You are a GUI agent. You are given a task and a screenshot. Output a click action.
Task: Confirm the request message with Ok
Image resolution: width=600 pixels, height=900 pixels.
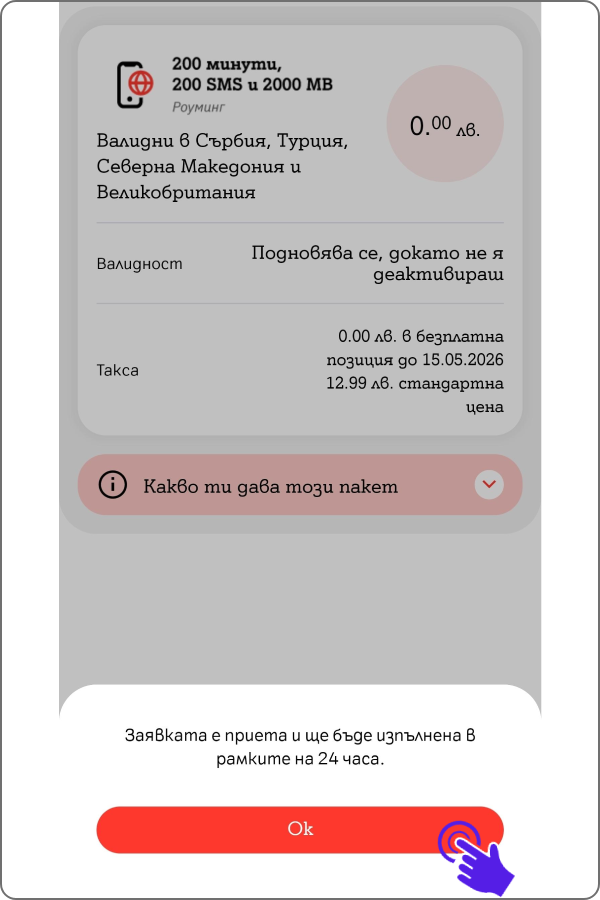coord(300,829)
